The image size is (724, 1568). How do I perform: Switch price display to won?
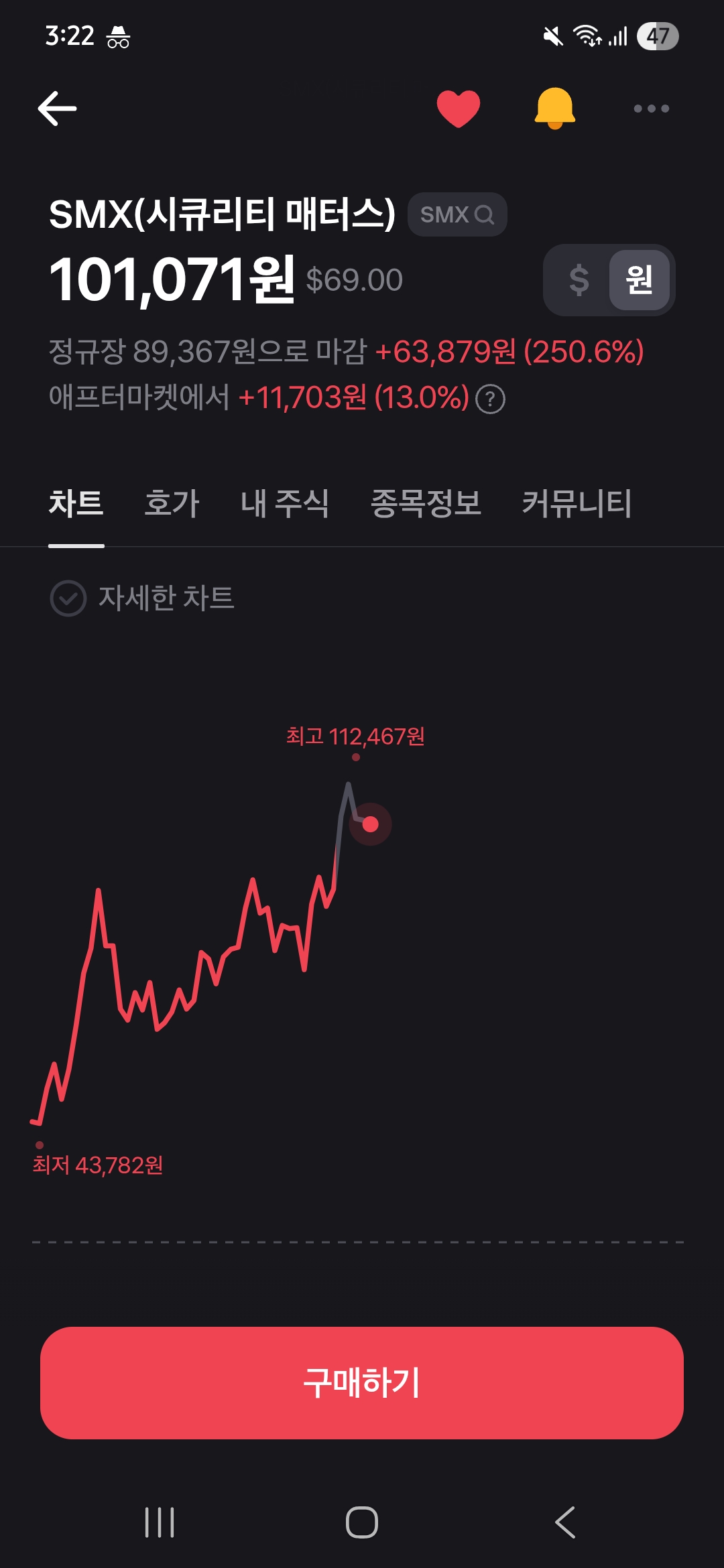tap(639, 280)
